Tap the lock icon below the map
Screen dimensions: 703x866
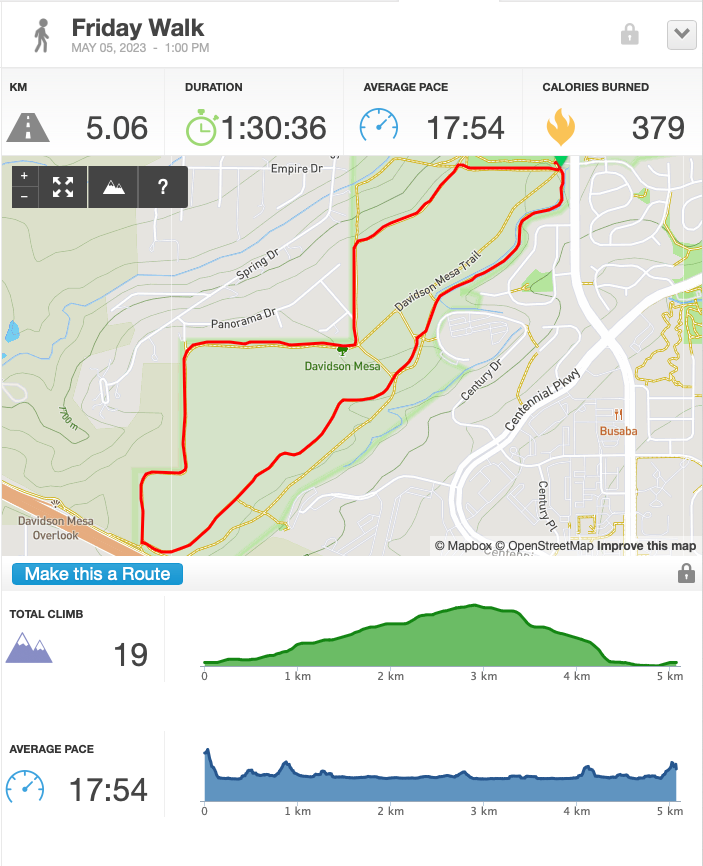(686, 573)
